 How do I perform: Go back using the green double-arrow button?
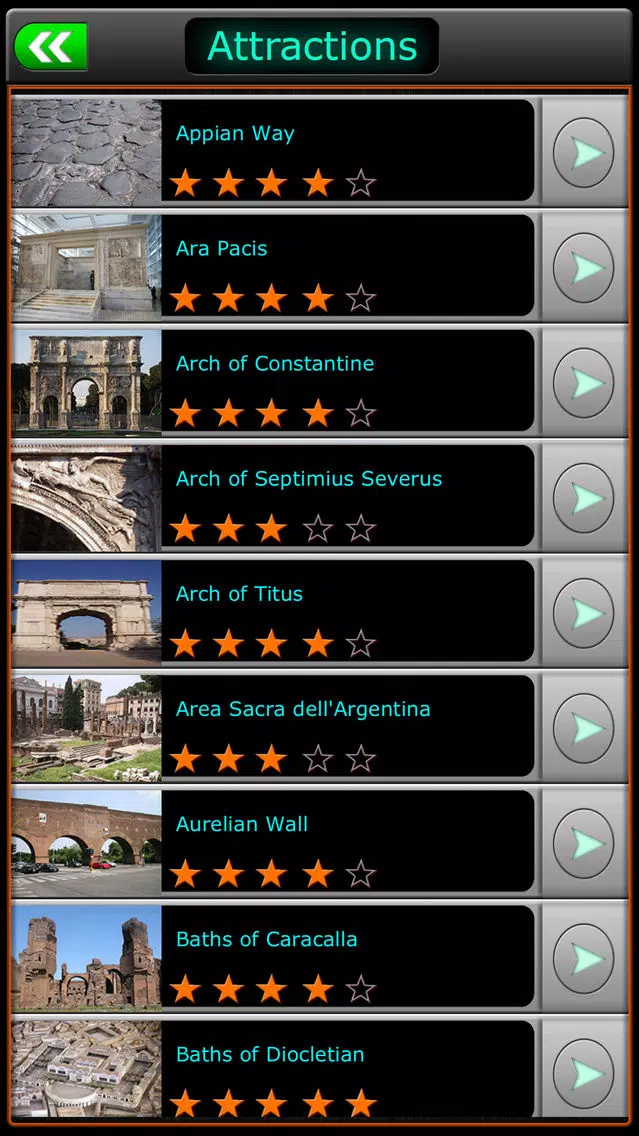(x=50, y=47)
